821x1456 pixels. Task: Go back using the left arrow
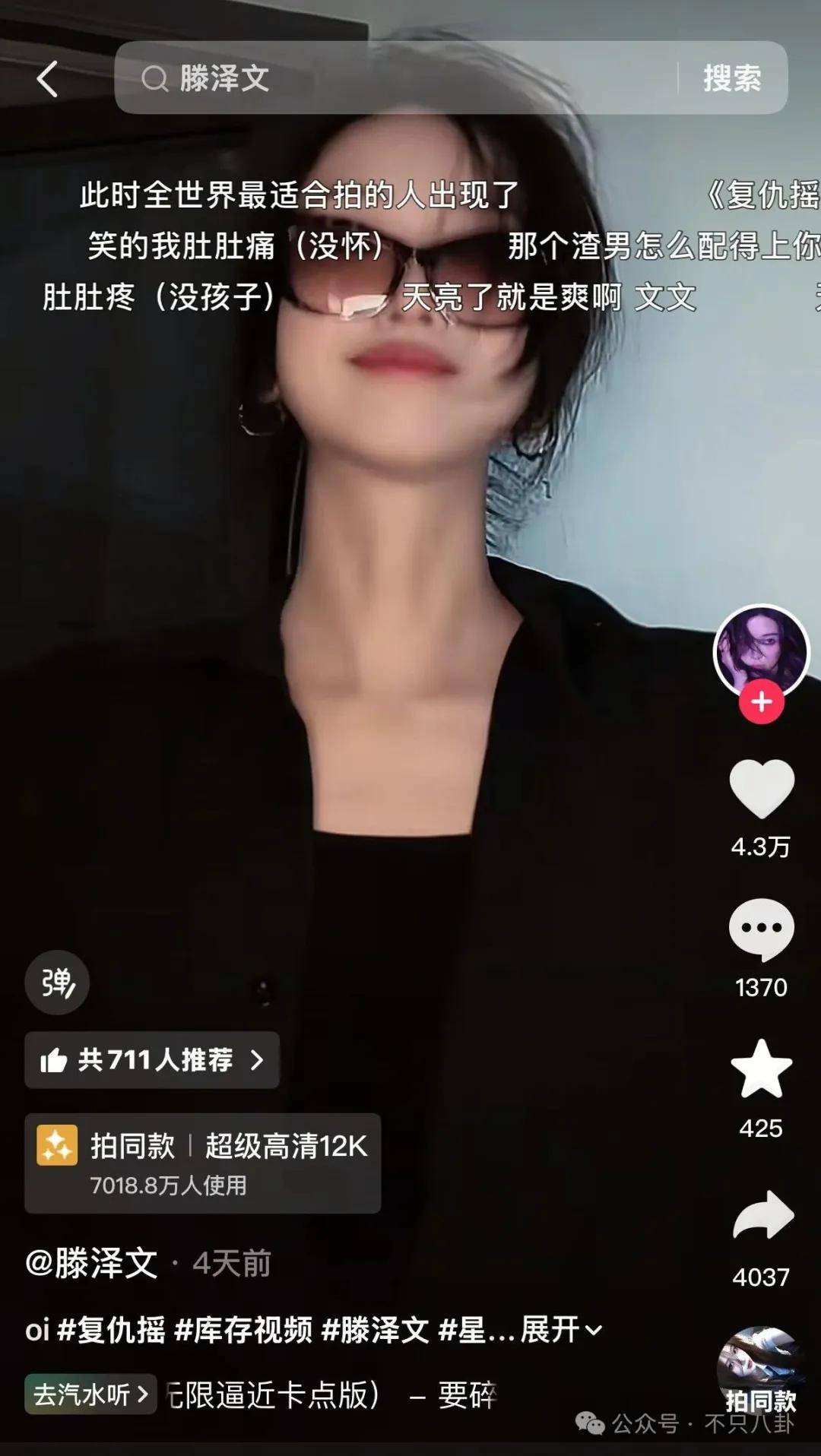pos(48,79)
